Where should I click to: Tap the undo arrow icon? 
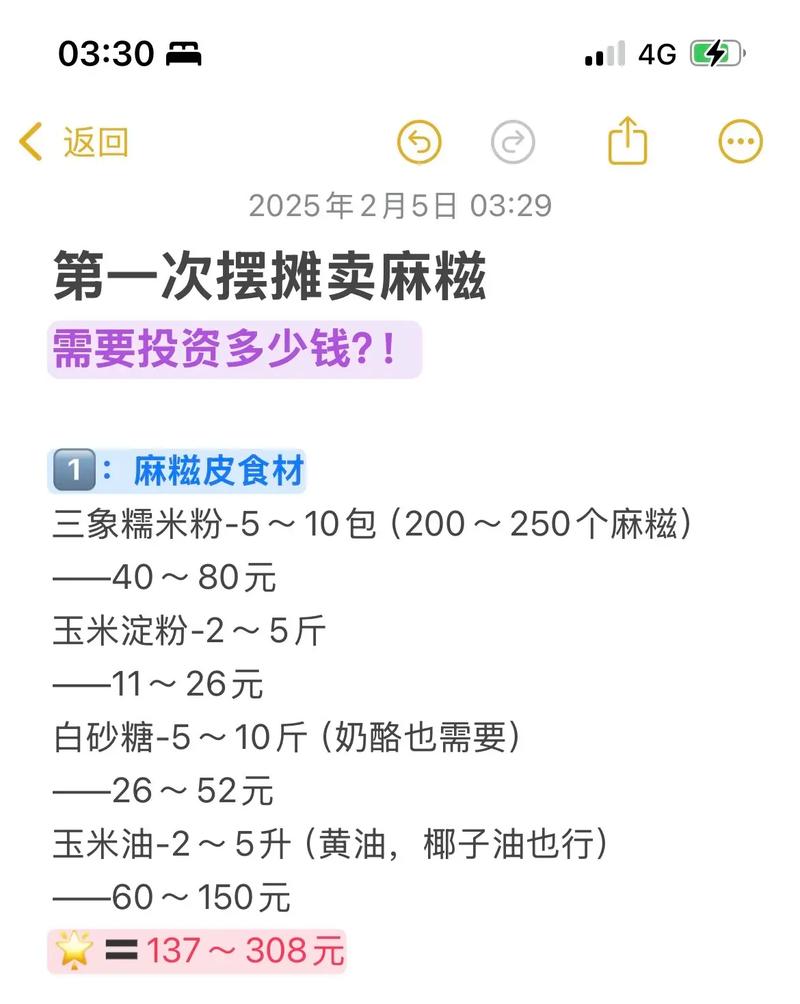click(419, 142)
